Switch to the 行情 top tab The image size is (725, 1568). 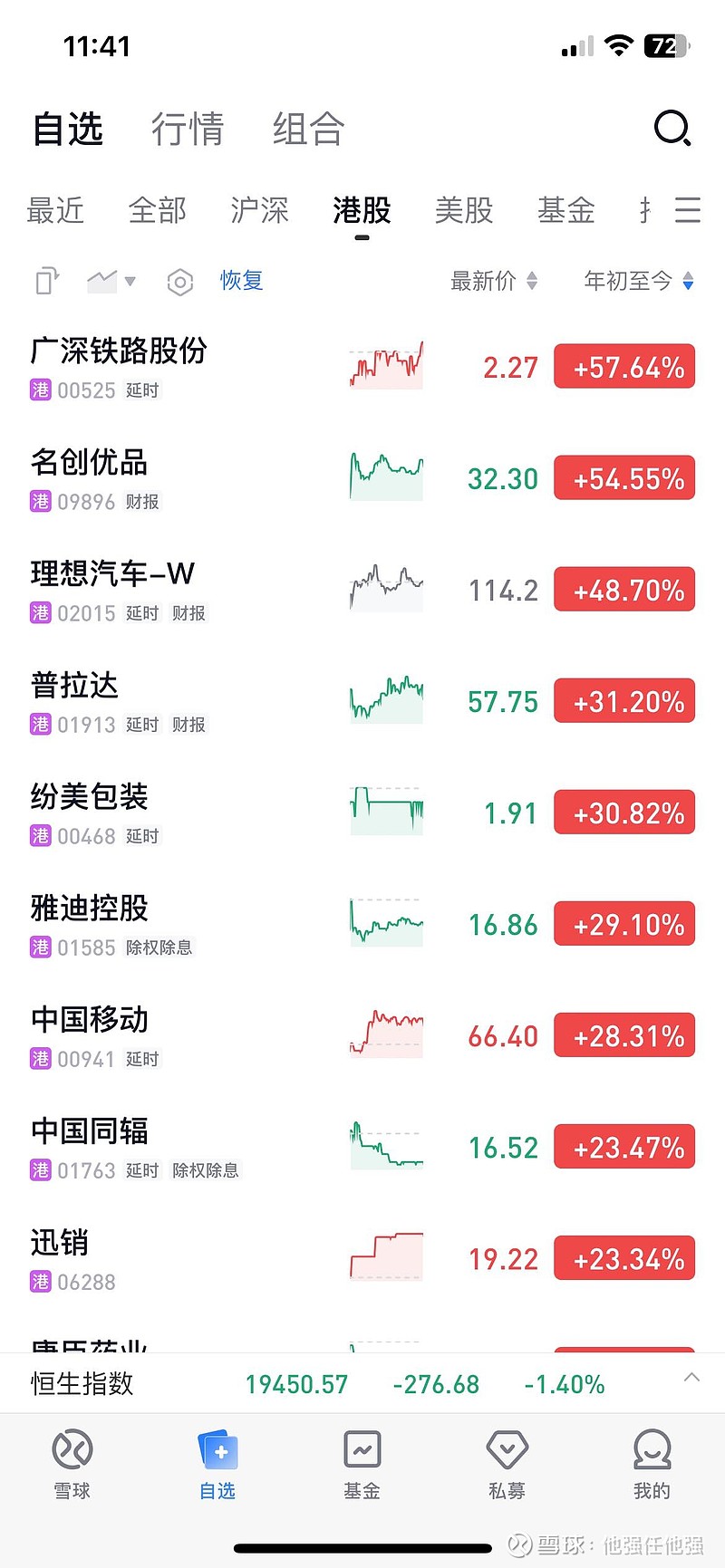point(188,129)
